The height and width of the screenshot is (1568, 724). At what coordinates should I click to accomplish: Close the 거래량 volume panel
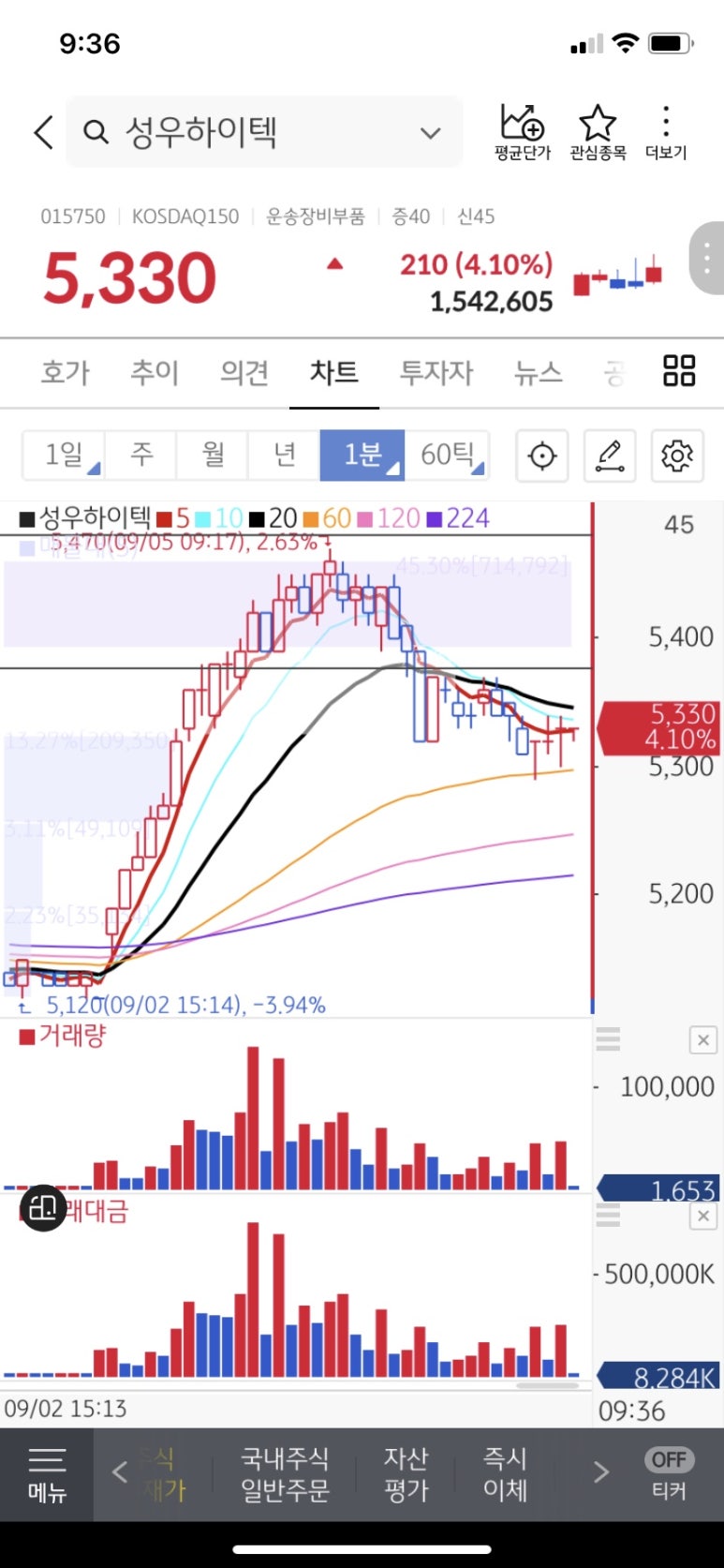703,1040
